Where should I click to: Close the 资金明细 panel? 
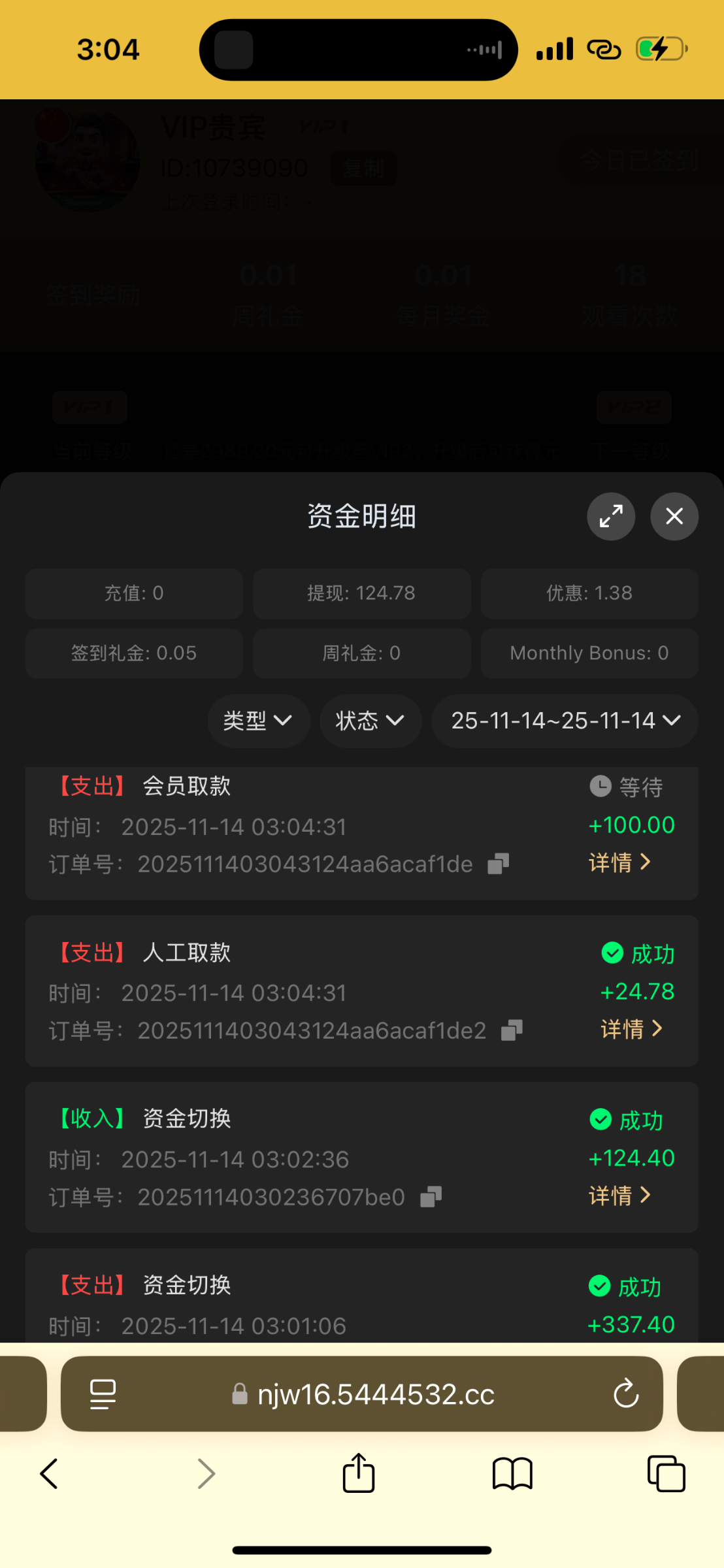[674, 516]
